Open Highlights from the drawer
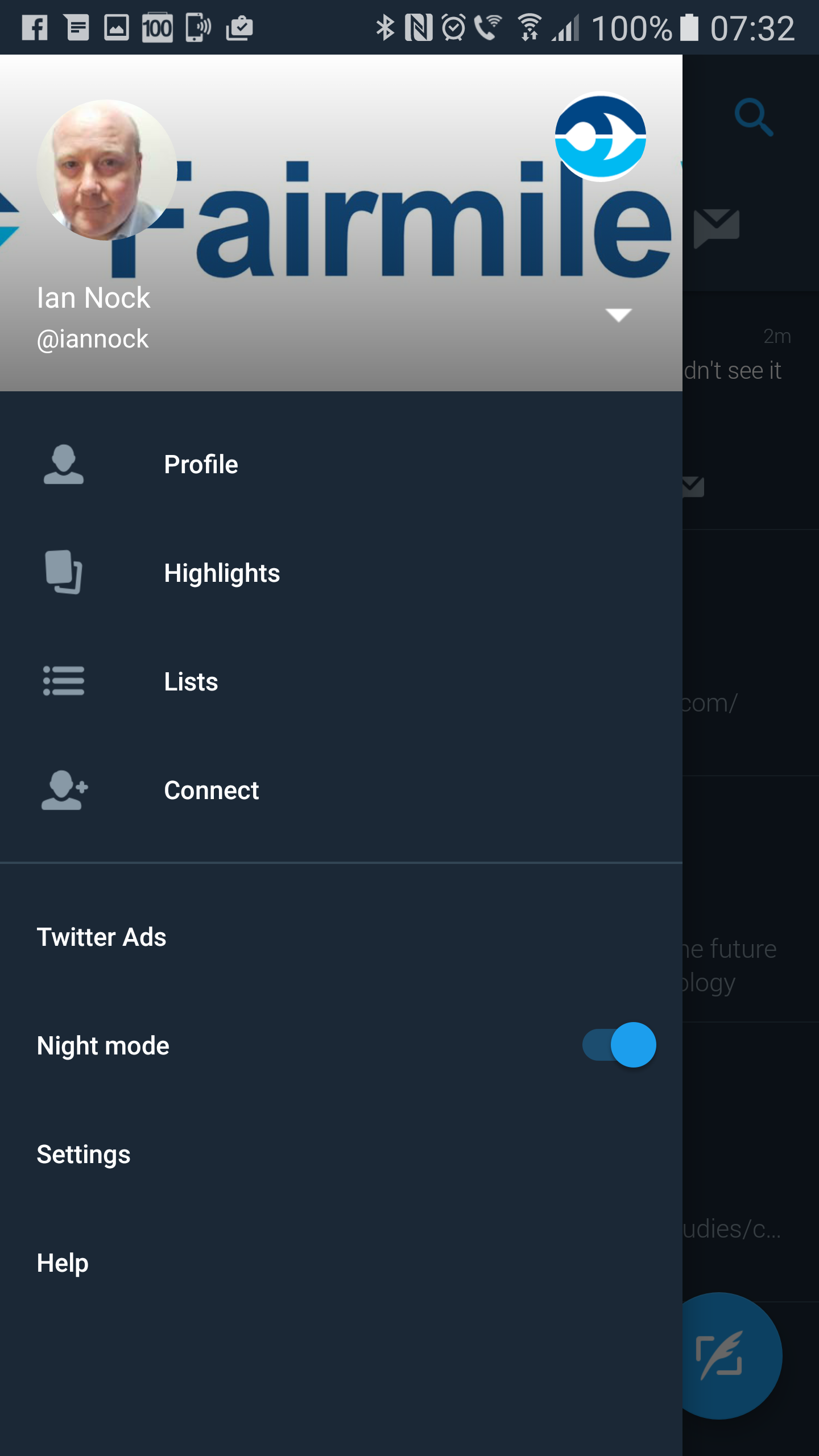 221,573
